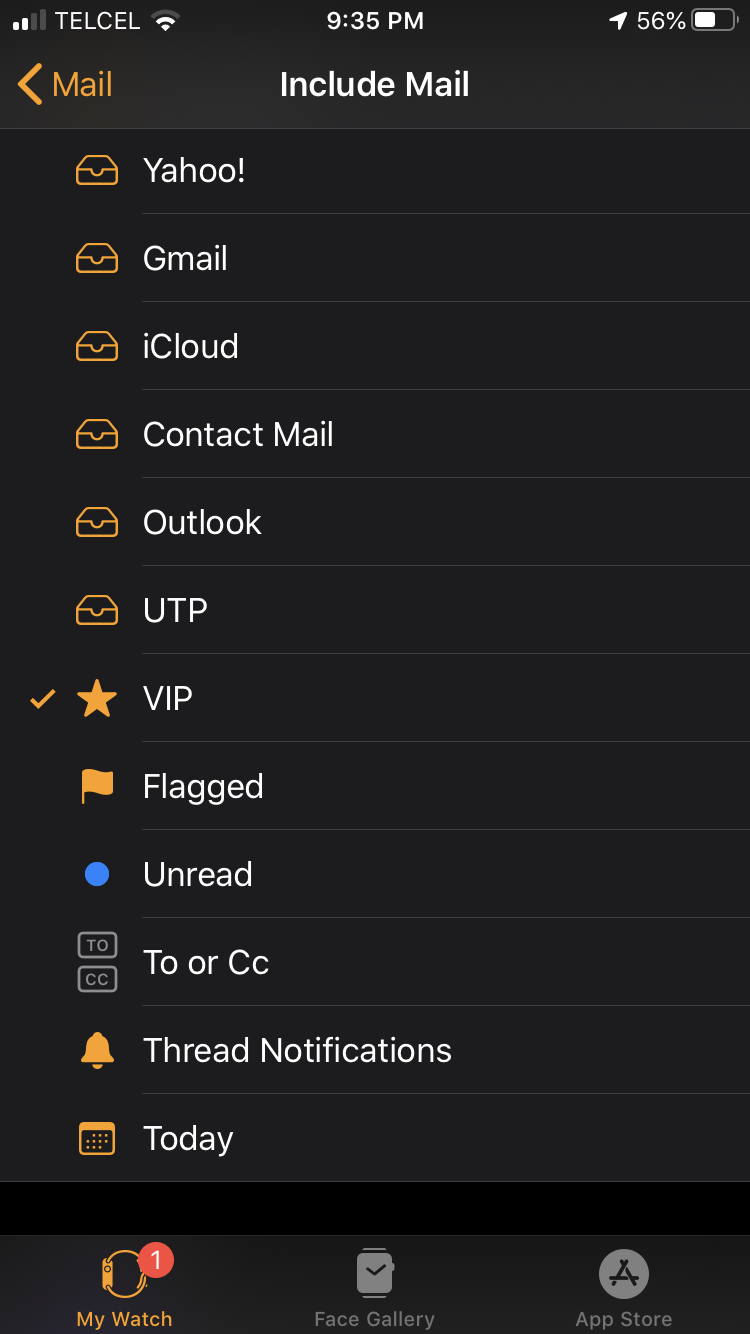Include Flagged mail
The width and height of the screenshot is (750, 1334).
(x=375, y=787)
